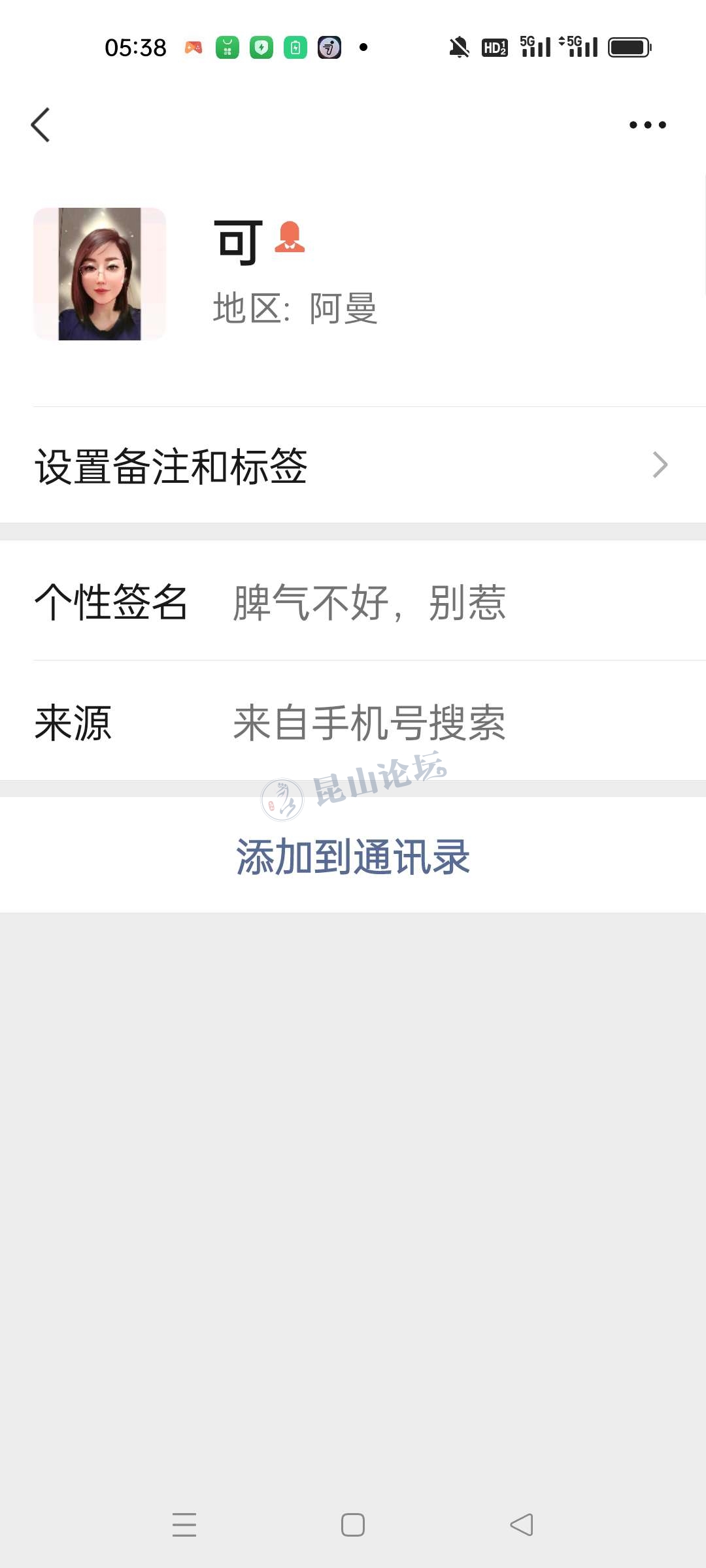
Task: Go to the home screen
Action: [353, 1525]
